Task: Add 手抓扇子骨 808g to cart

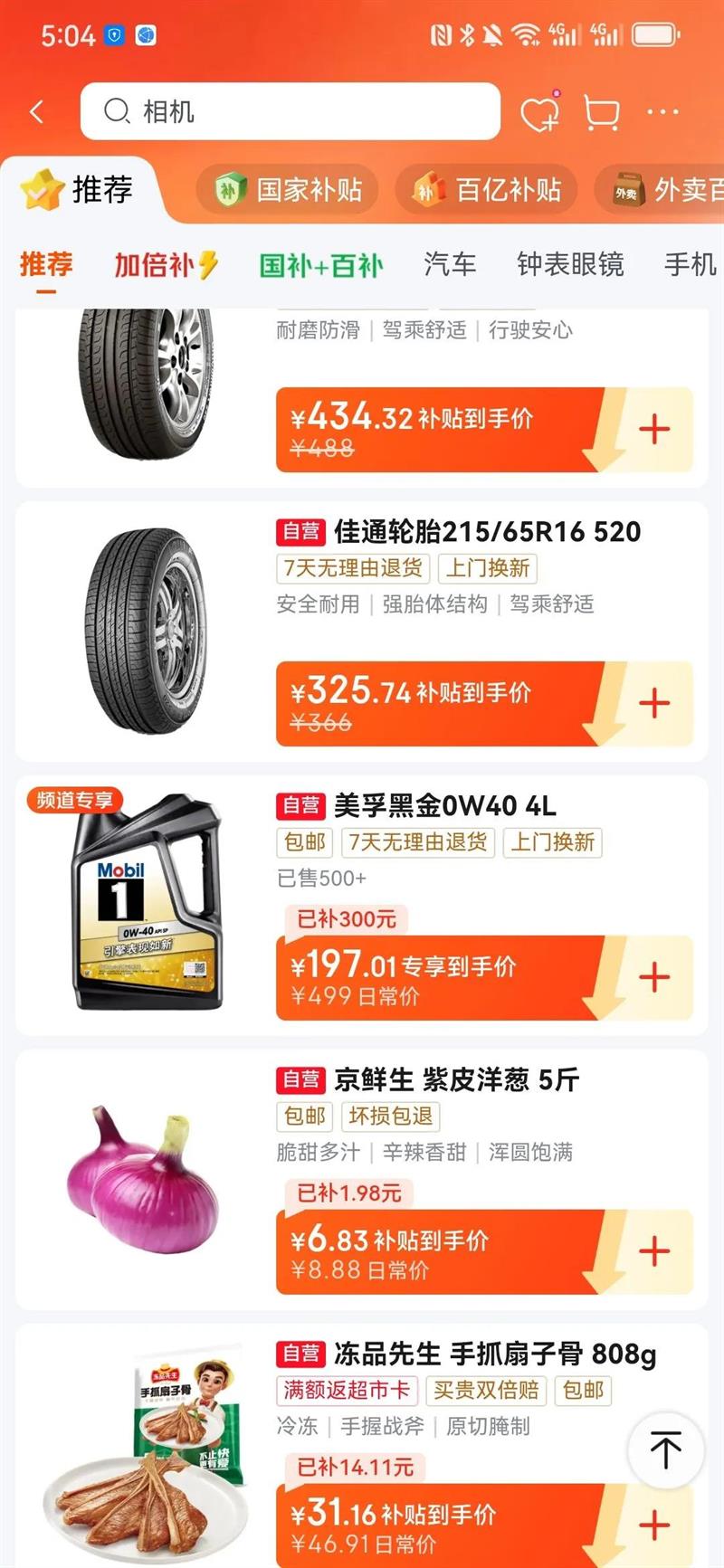Action: click(654, 1525)
